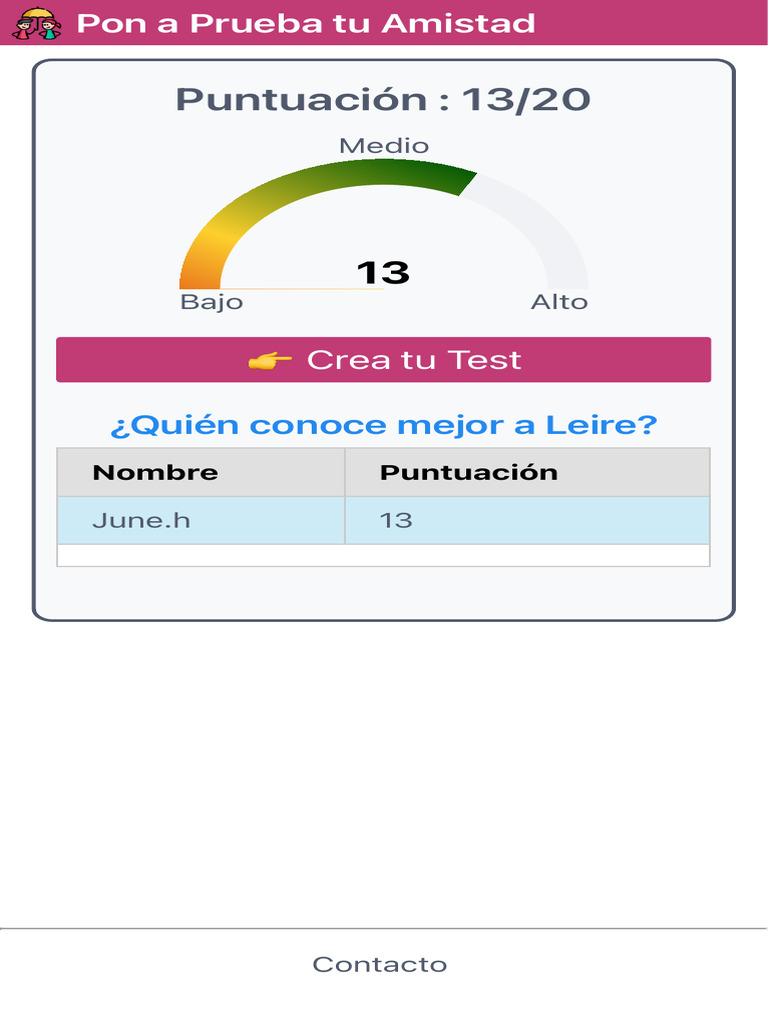Open the Contacto link
Screen dimensions: 768x1024
tap(379, 964)
